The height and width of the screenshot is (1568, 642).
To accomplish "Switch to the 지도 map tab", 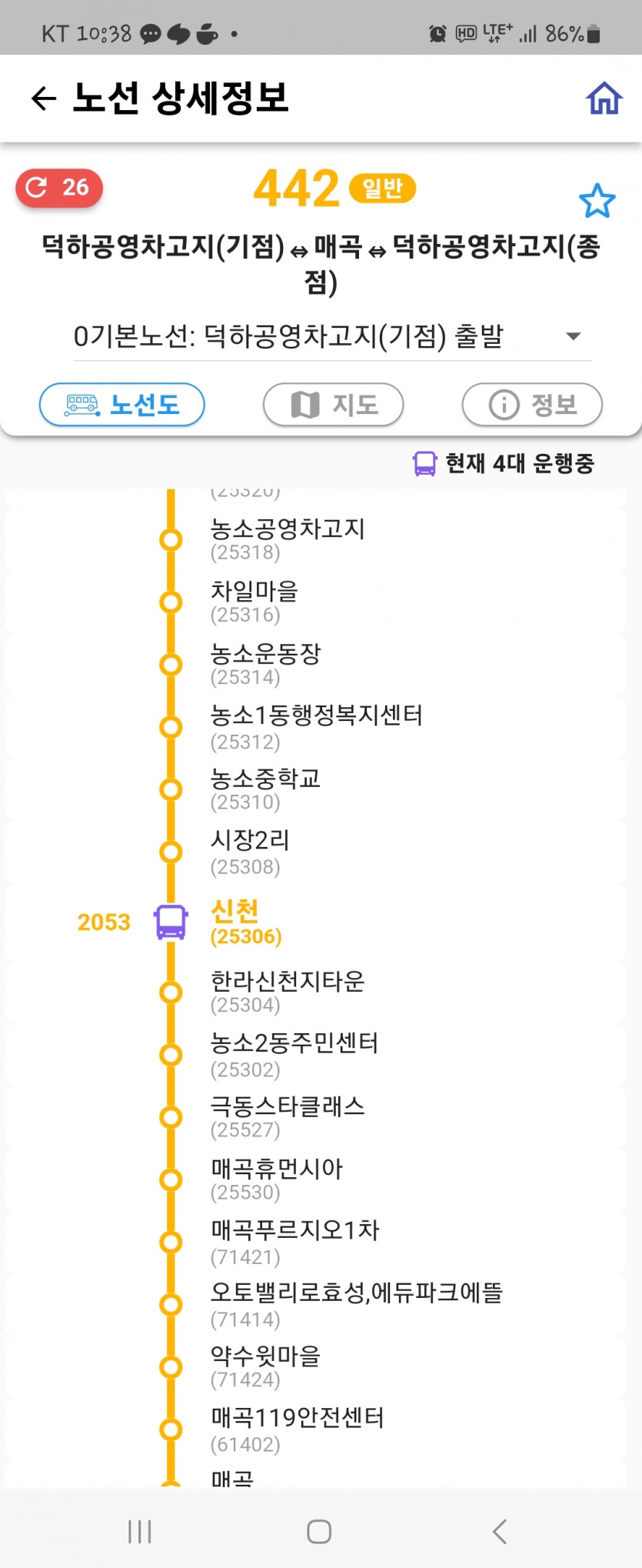I will (333, 405).
